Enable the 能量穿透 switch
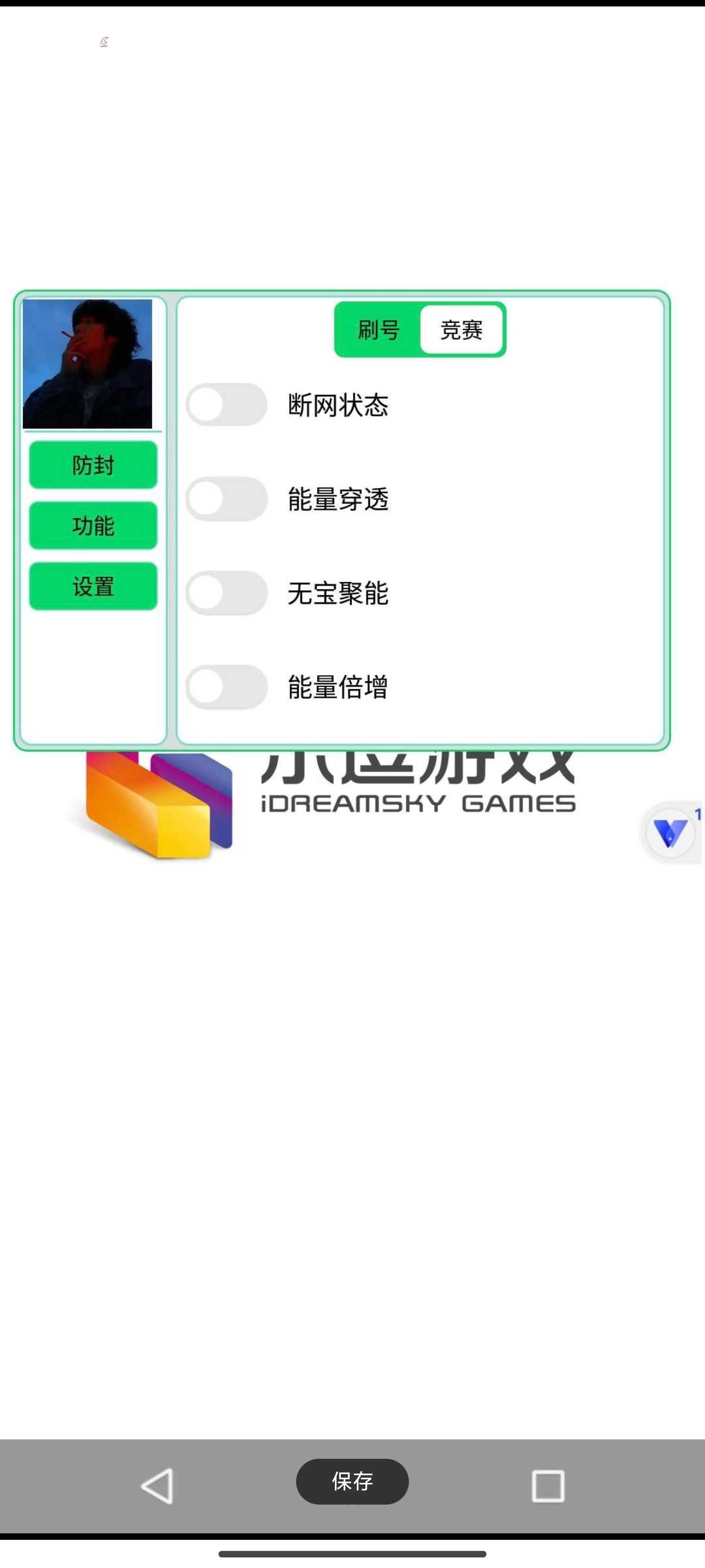Screen dimensions: 705x1568 click(226, 499)
